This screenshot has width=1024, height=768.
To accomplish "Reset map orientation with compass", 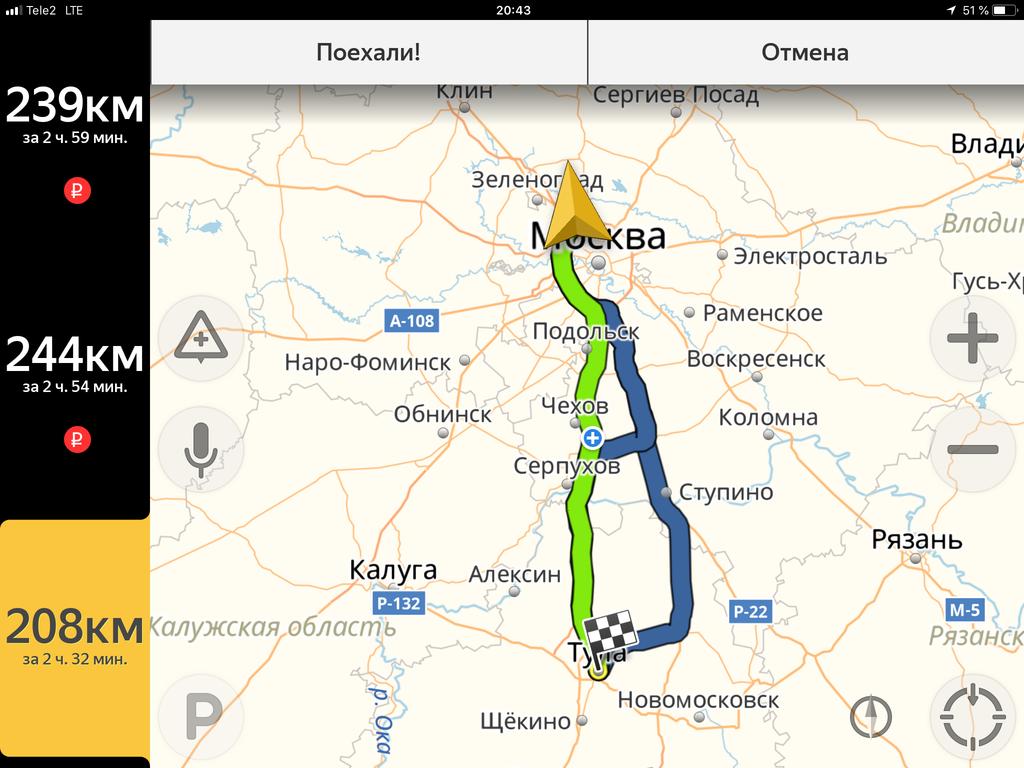I will click(x=871, y=716).
